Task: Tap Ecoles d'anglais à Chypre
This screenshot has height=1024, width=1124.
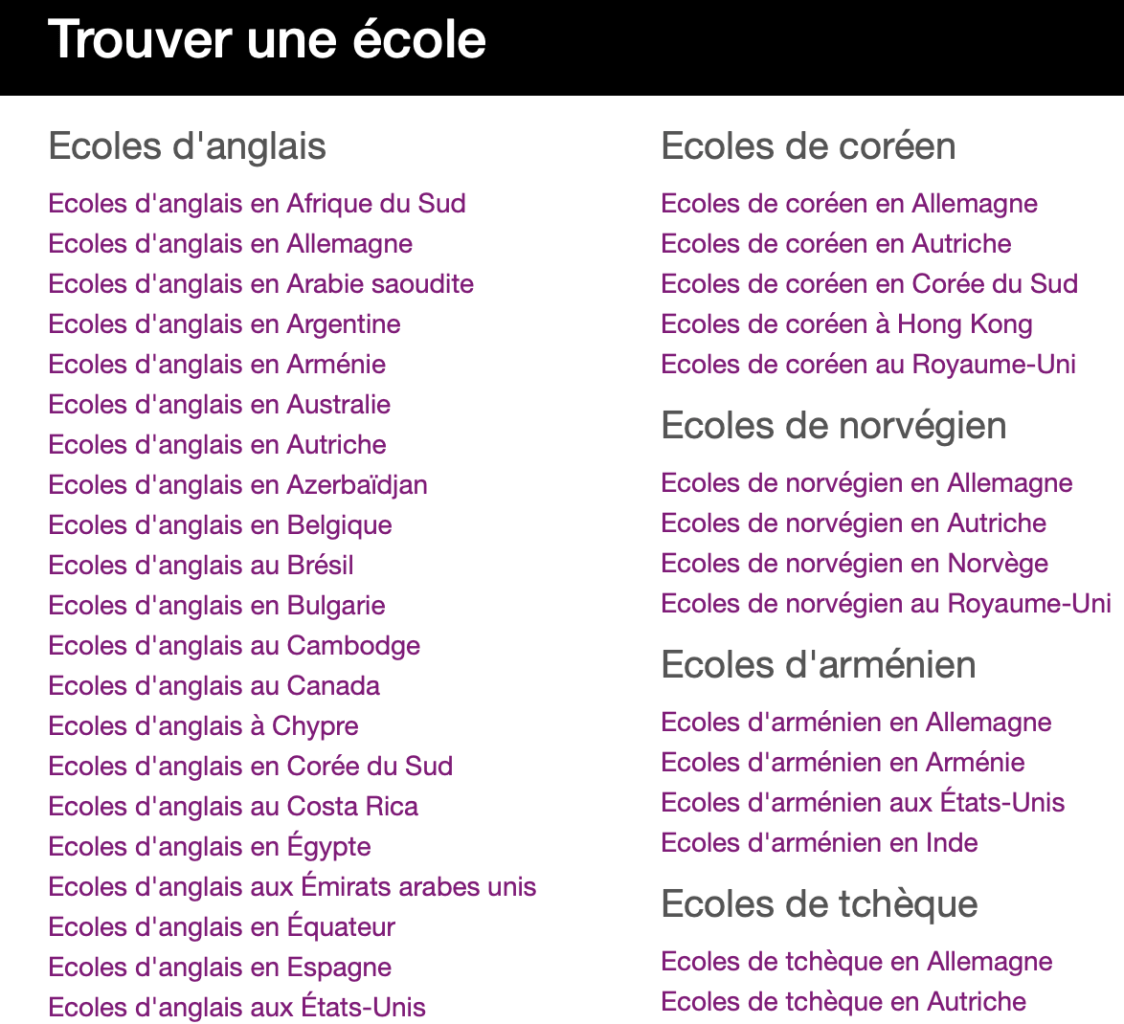Action: pyautogui.click(x=203, y=726)
